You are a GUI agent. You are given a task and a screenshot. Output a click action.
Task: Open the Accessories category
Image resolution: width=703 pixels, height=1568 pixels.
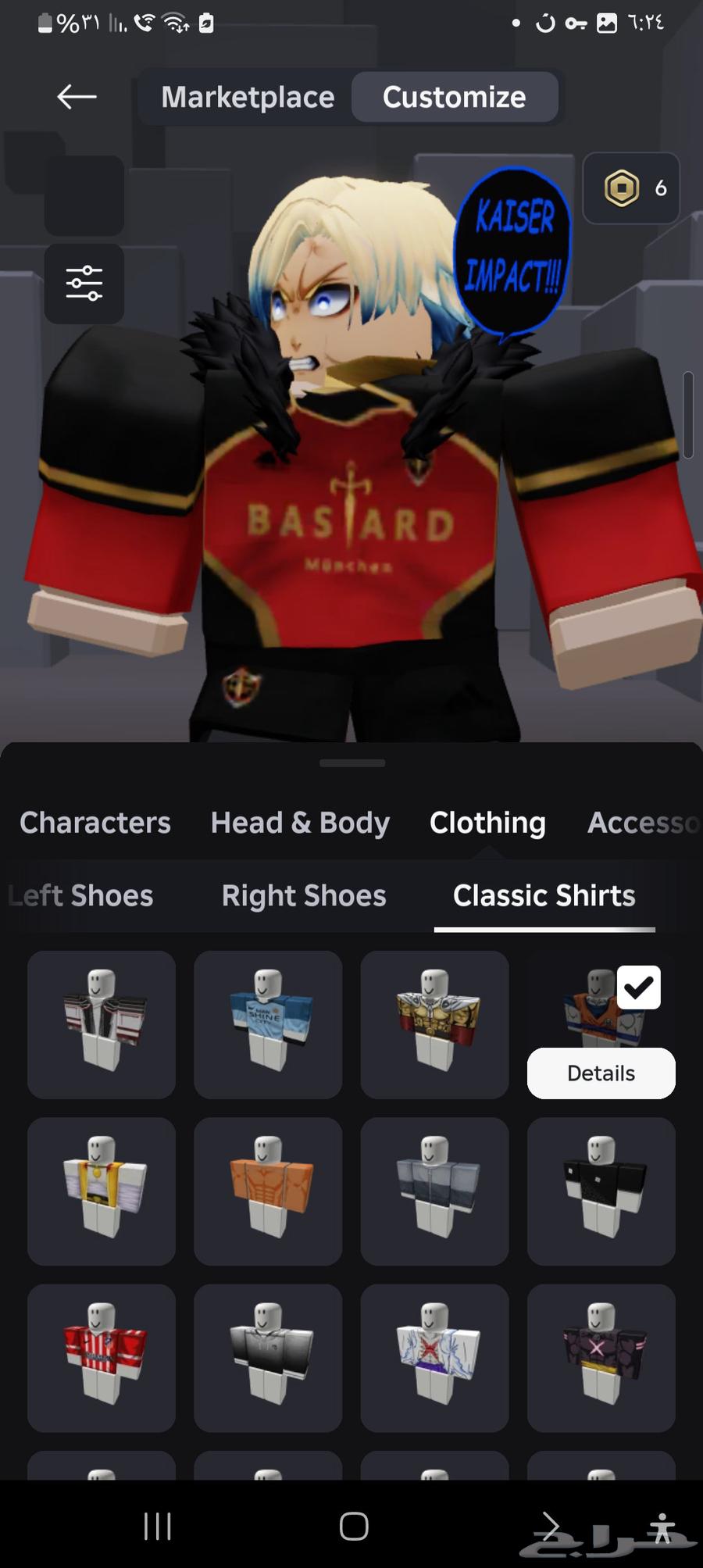(642, 823)
